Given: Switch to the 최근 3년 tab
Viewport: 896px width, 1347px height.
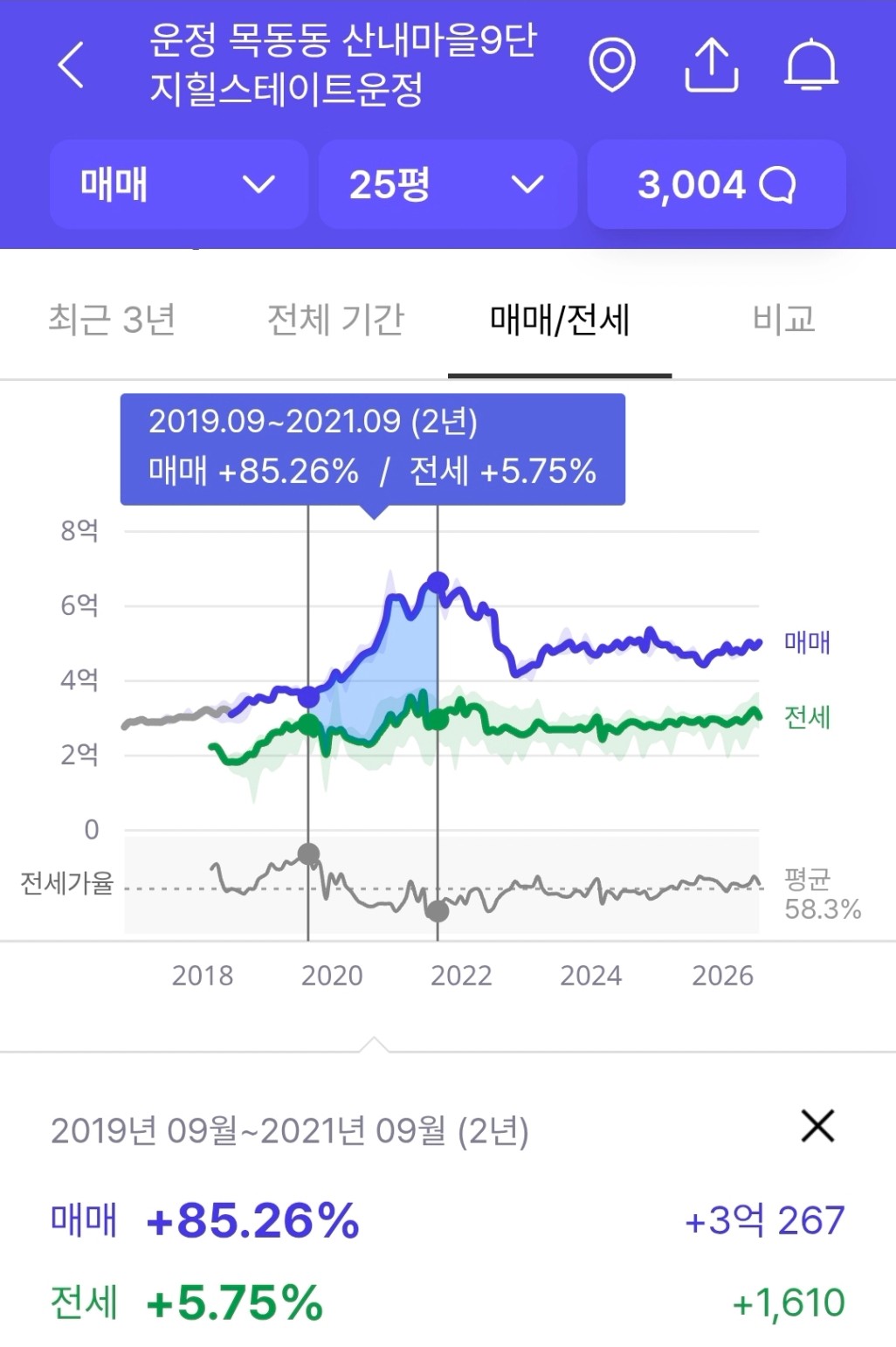Looking at the screenshot, I should click(x=112, y=320).
